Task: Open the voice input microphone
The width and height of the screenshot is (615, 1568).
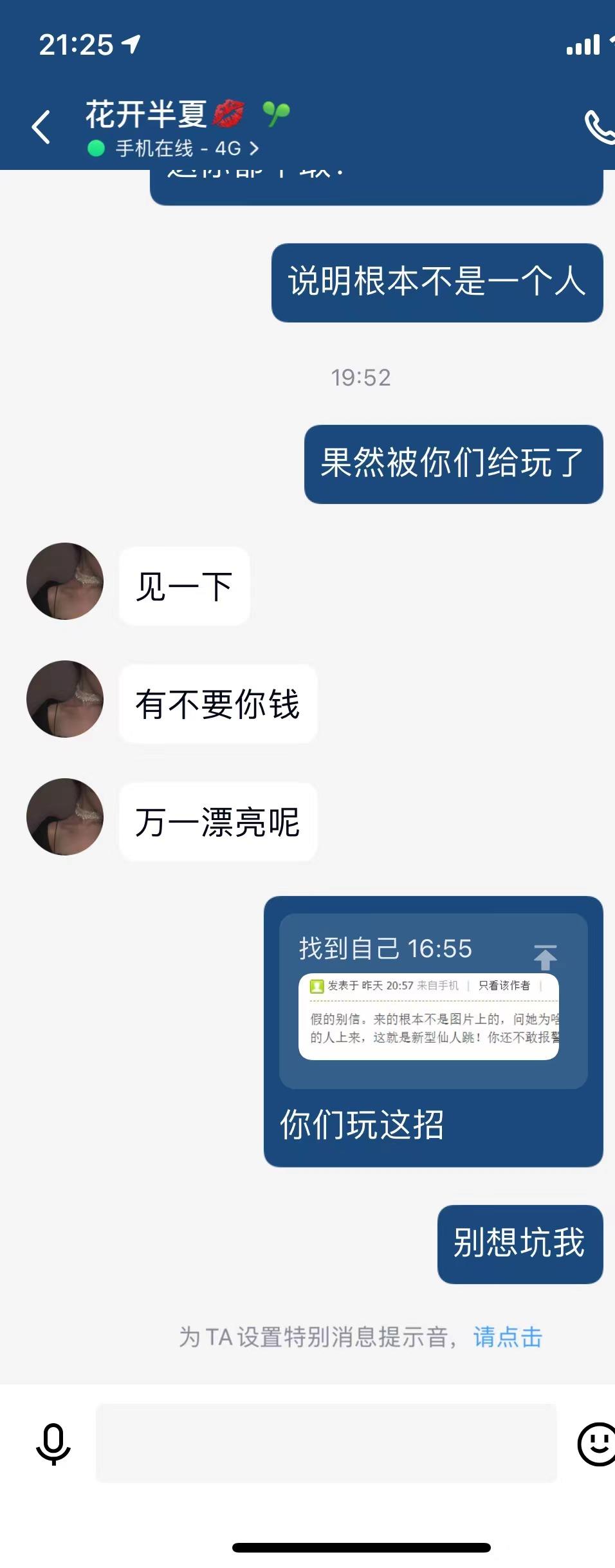Action: click(x=53, y=1444)
